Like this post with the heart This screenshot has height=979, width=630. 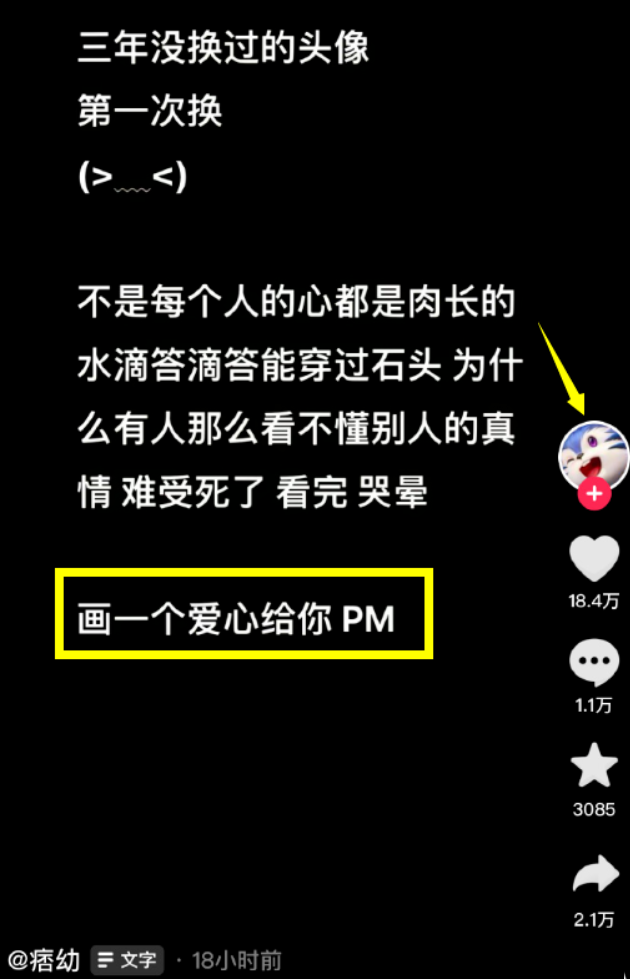click(594, 560)
